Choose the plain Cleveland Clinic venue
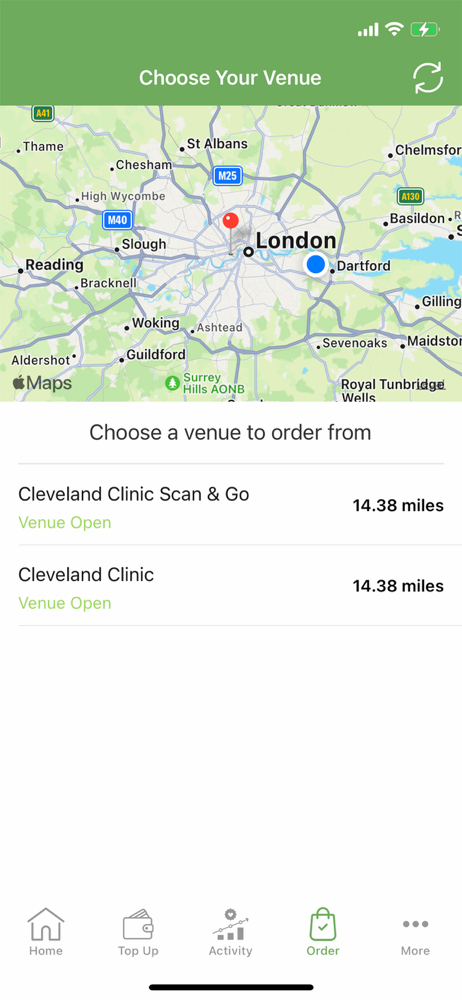 (x=231, y=585)
